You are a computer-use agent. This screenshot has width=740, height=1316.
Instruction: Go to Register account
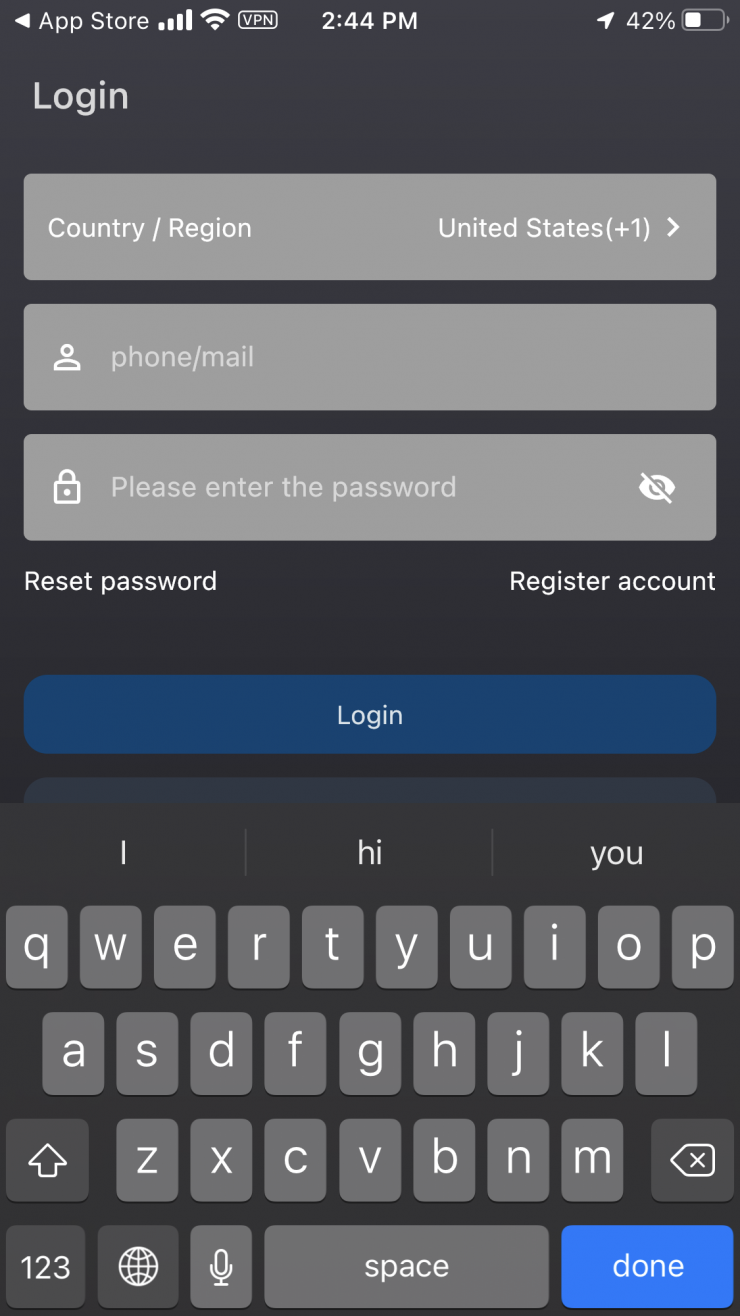612,581
